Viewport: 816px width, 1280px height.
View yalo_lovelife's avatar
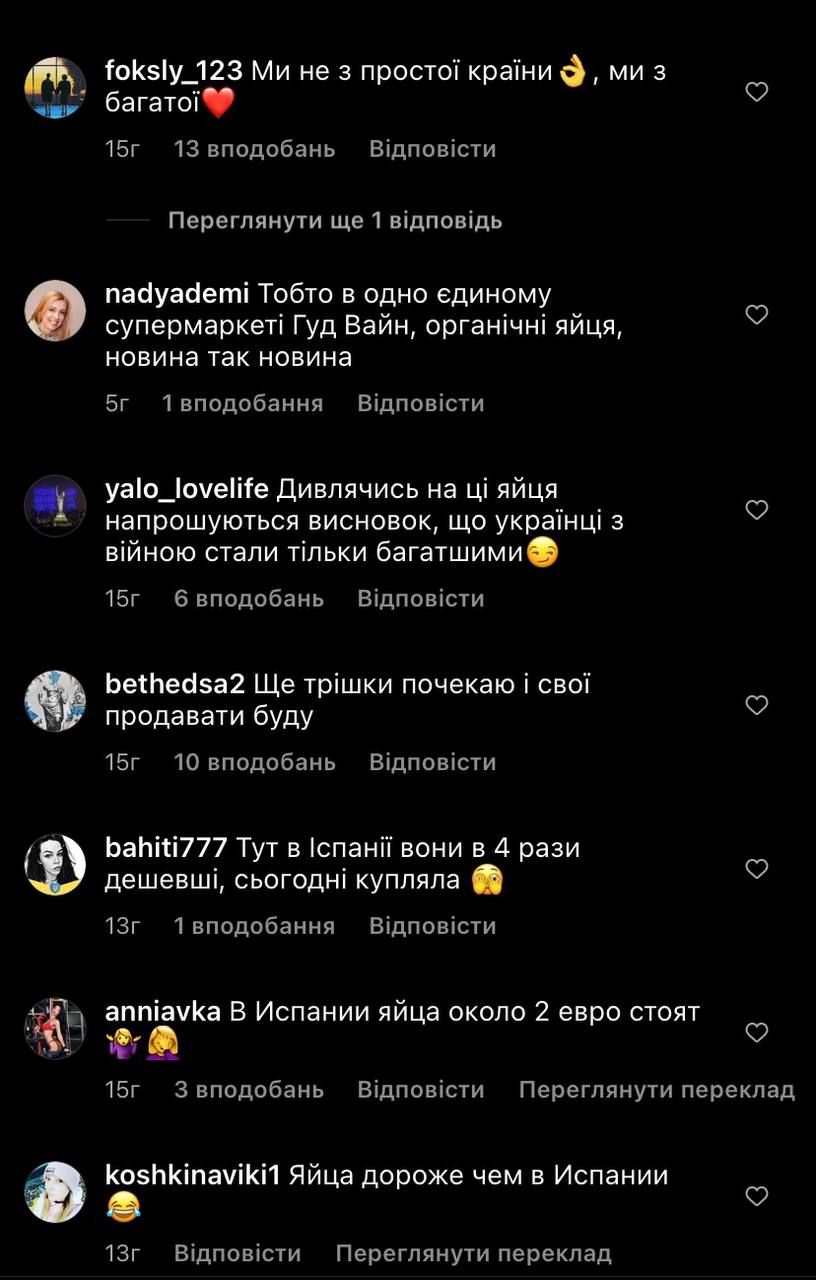(55, 506)
